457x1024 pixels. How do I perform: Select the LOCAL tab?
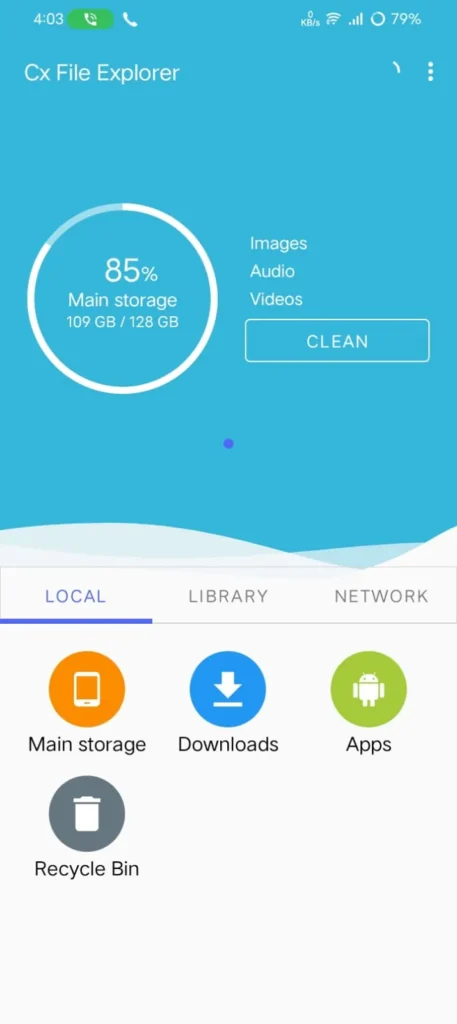tap(76, 596)
